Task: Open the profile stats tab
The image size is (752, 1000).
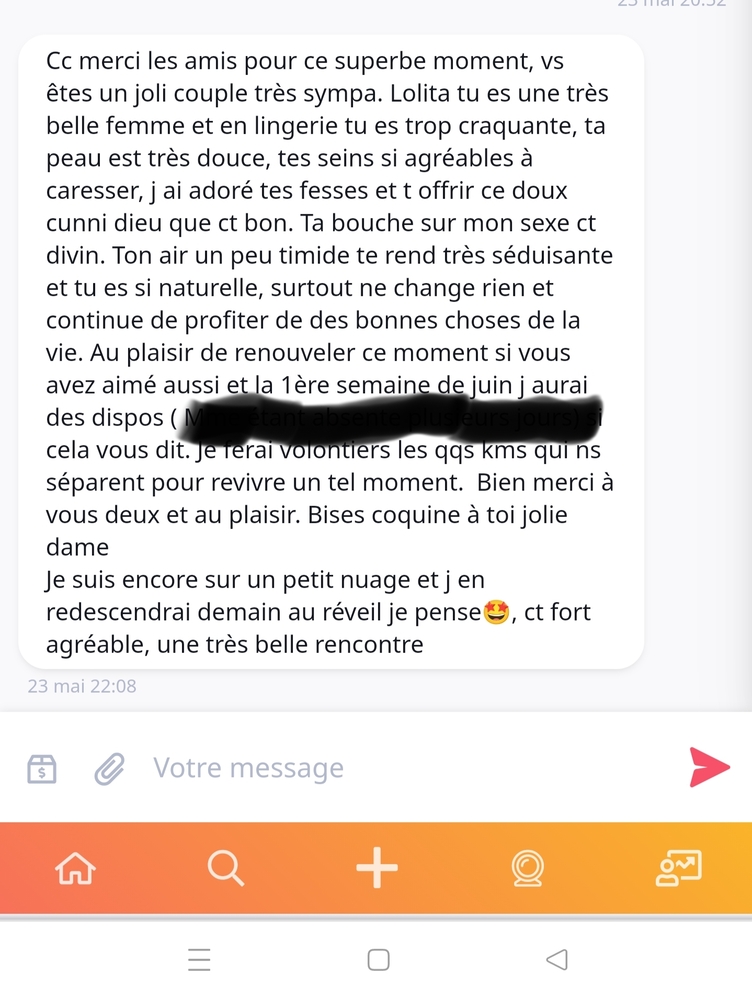Action: (x=678, y=868)
